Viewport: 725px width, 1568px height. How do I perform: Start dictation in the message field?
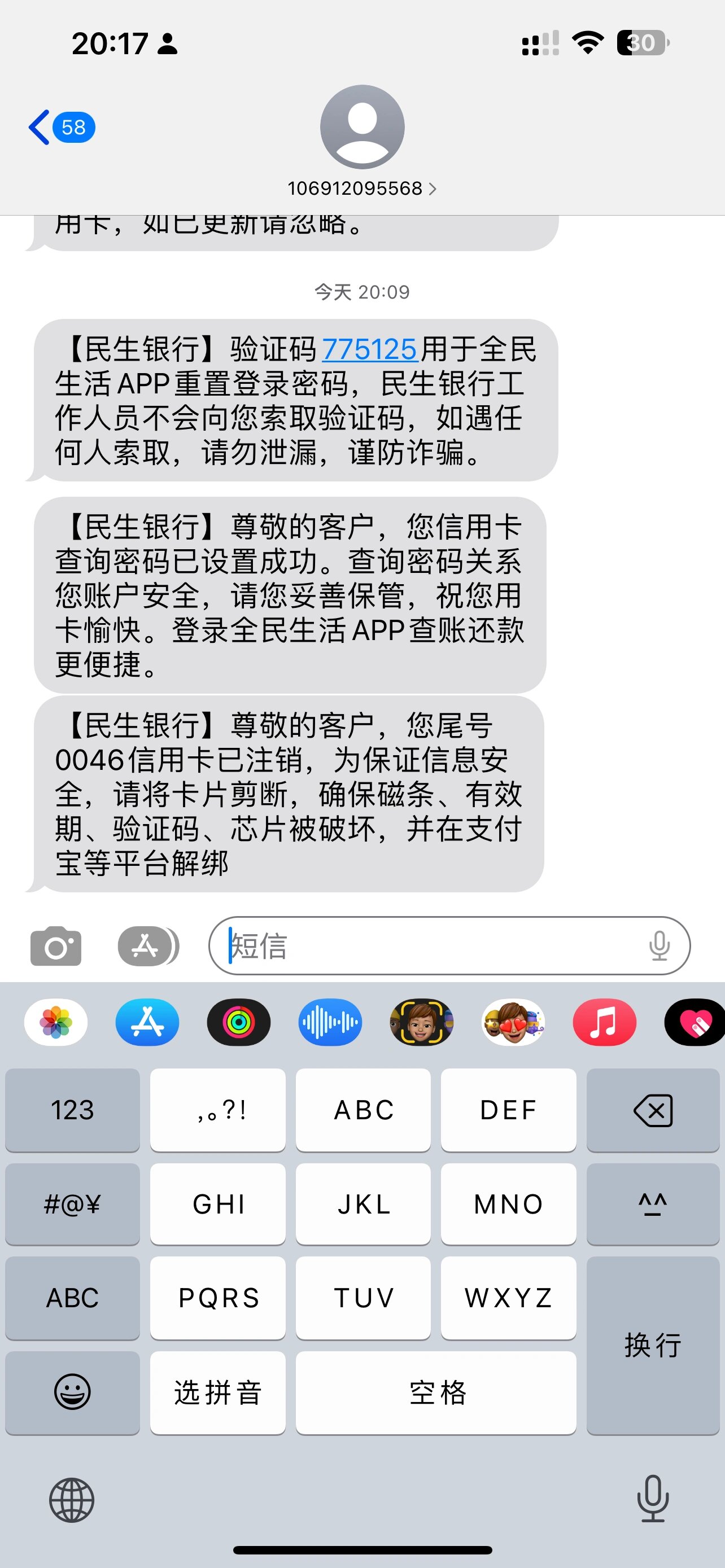pos(660,946)
